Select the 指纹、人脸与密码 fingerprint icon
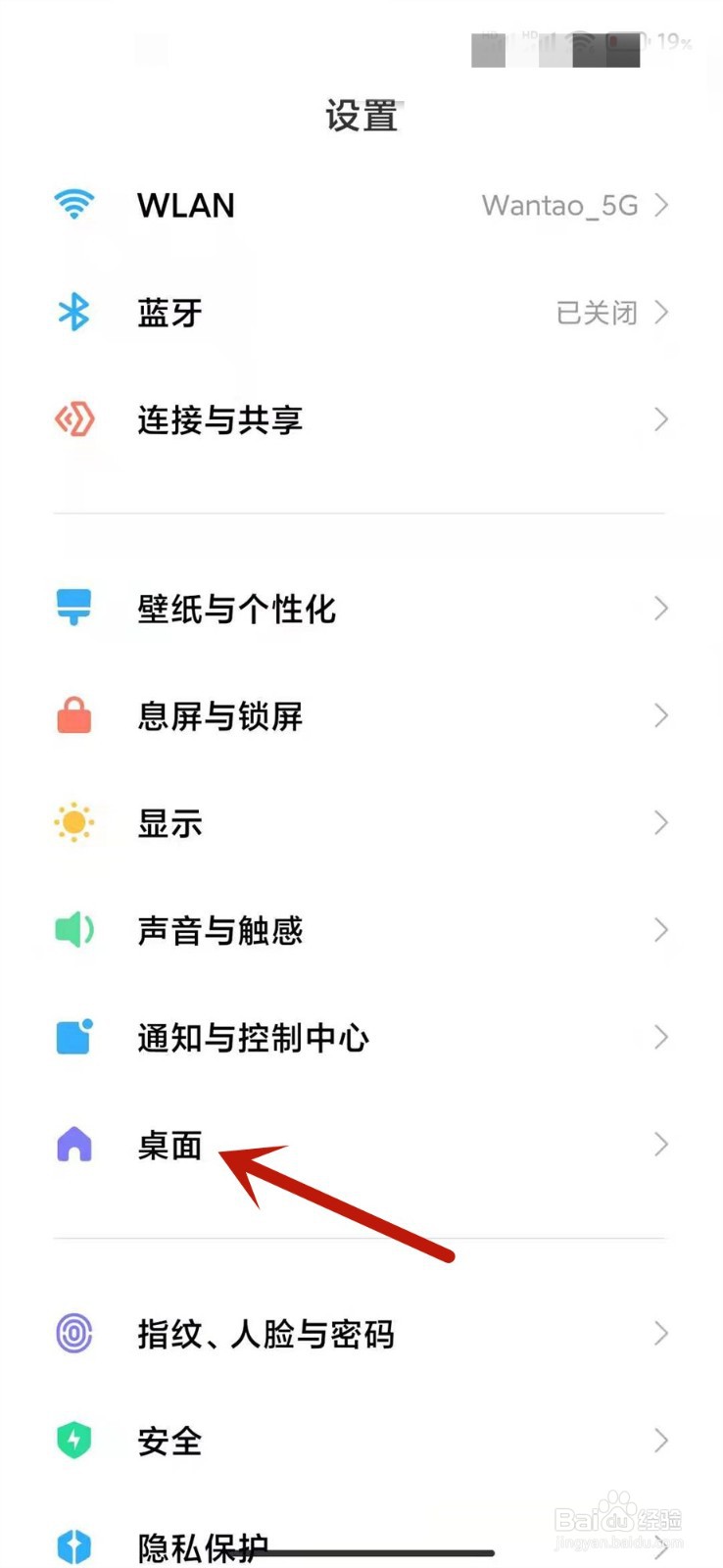The width and height of the screenshot is (723, 1568). click(74, 1334)
